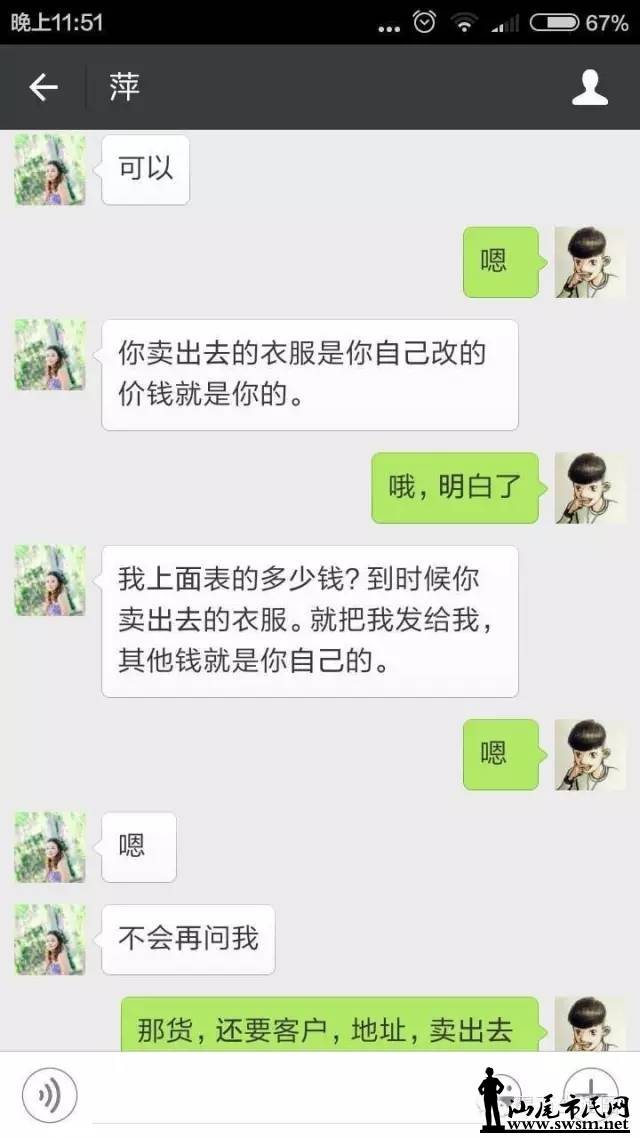Open 萍's avatar beside the "可以" message
The image size is (640, 1138).
[49, 170]
